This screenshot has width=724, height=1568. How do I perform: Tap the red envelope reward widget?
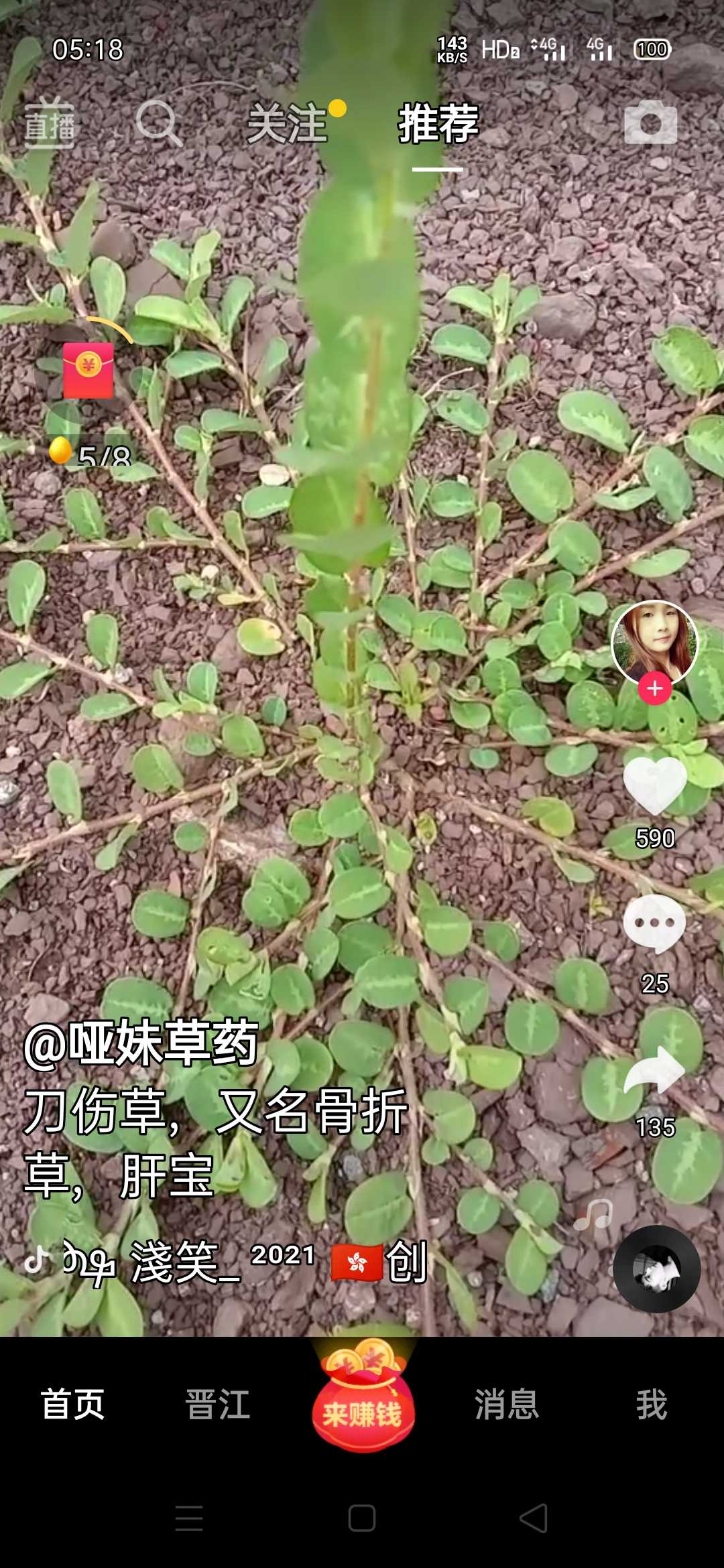(88, 371)
